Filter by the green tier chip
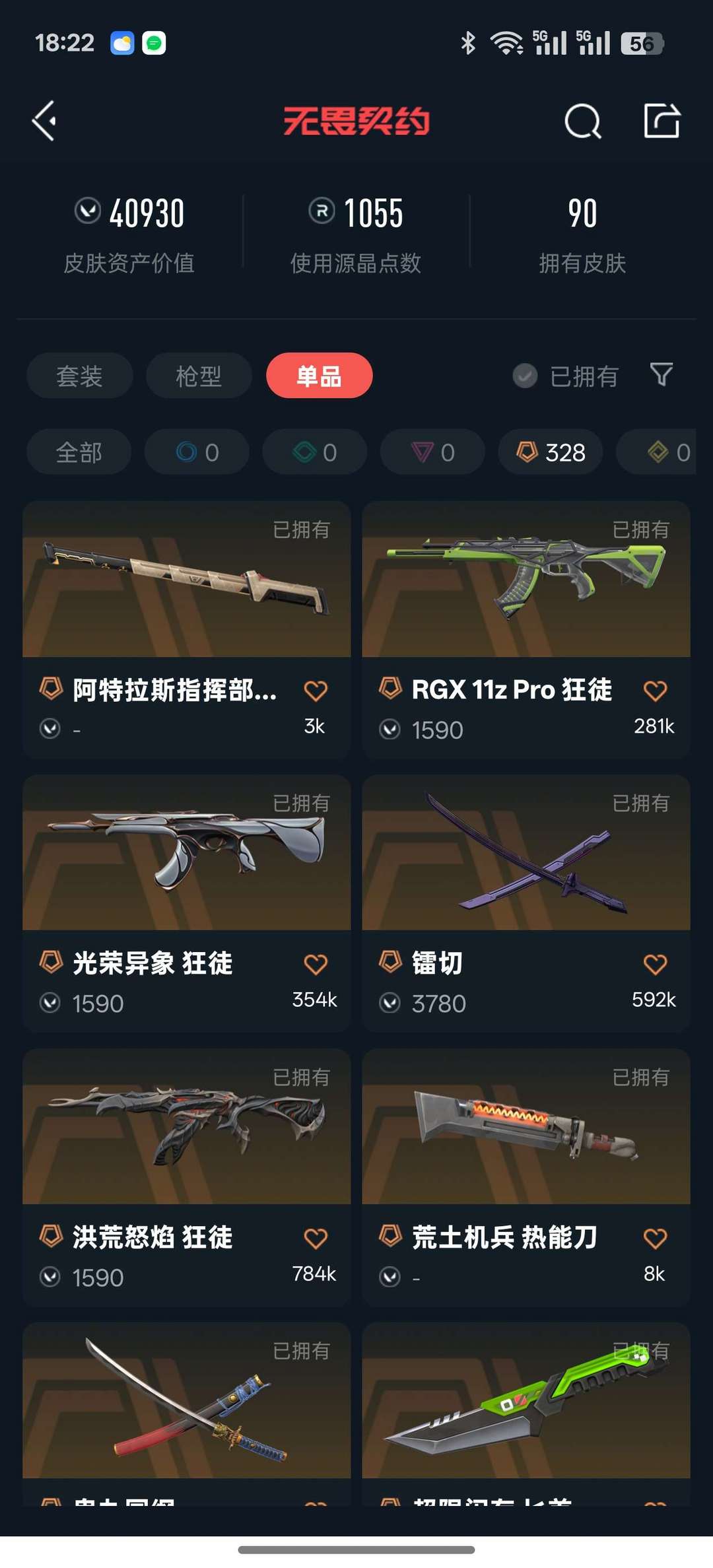The image size is (713, 1568). coord(314,452)
